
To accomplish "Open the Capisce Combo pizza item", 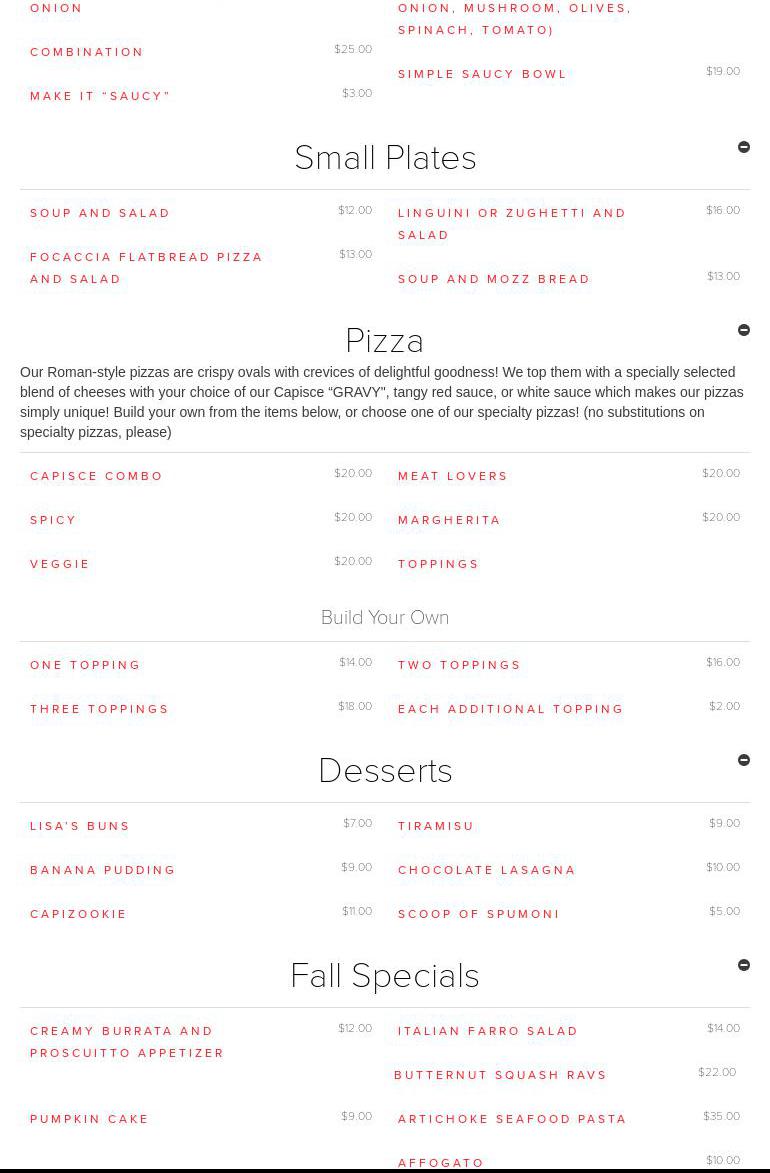I will 97,476.
